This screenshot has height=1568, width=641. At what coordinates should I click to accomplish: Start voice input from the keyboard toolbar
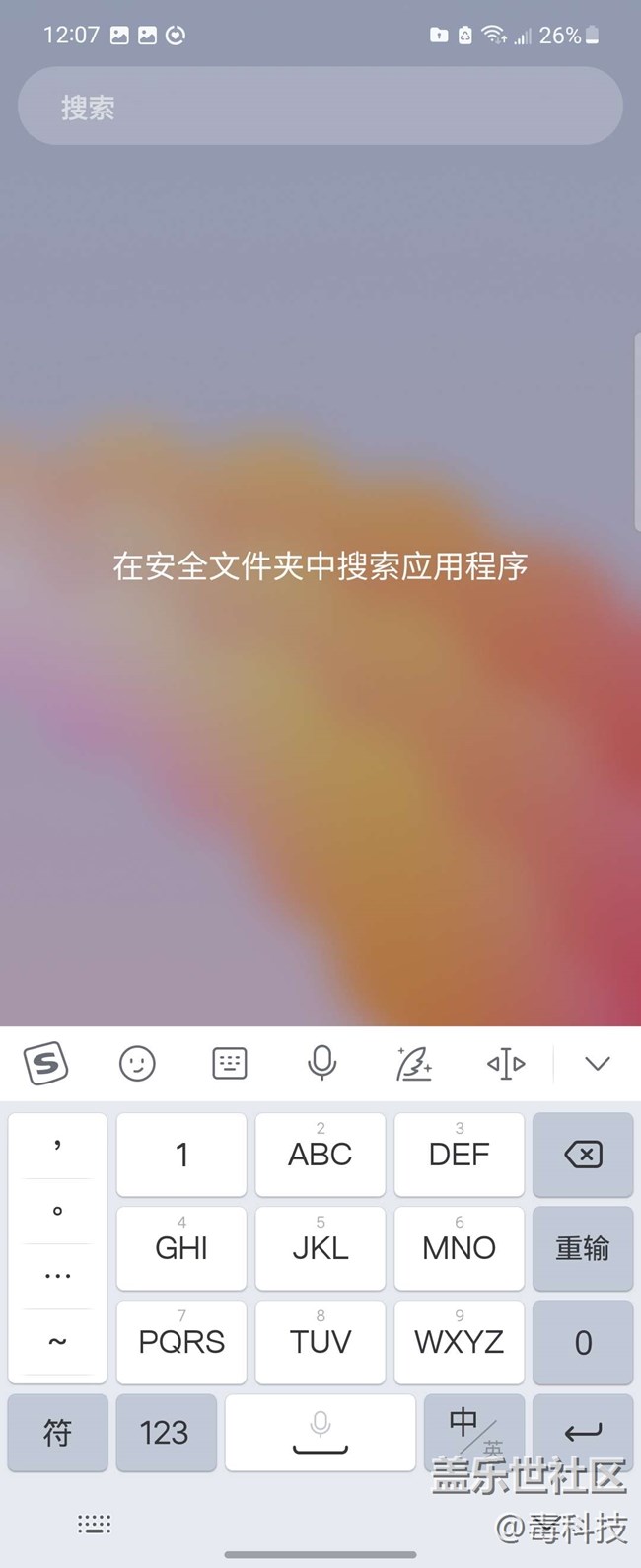pyautogui.click(x=321, y=1064)
